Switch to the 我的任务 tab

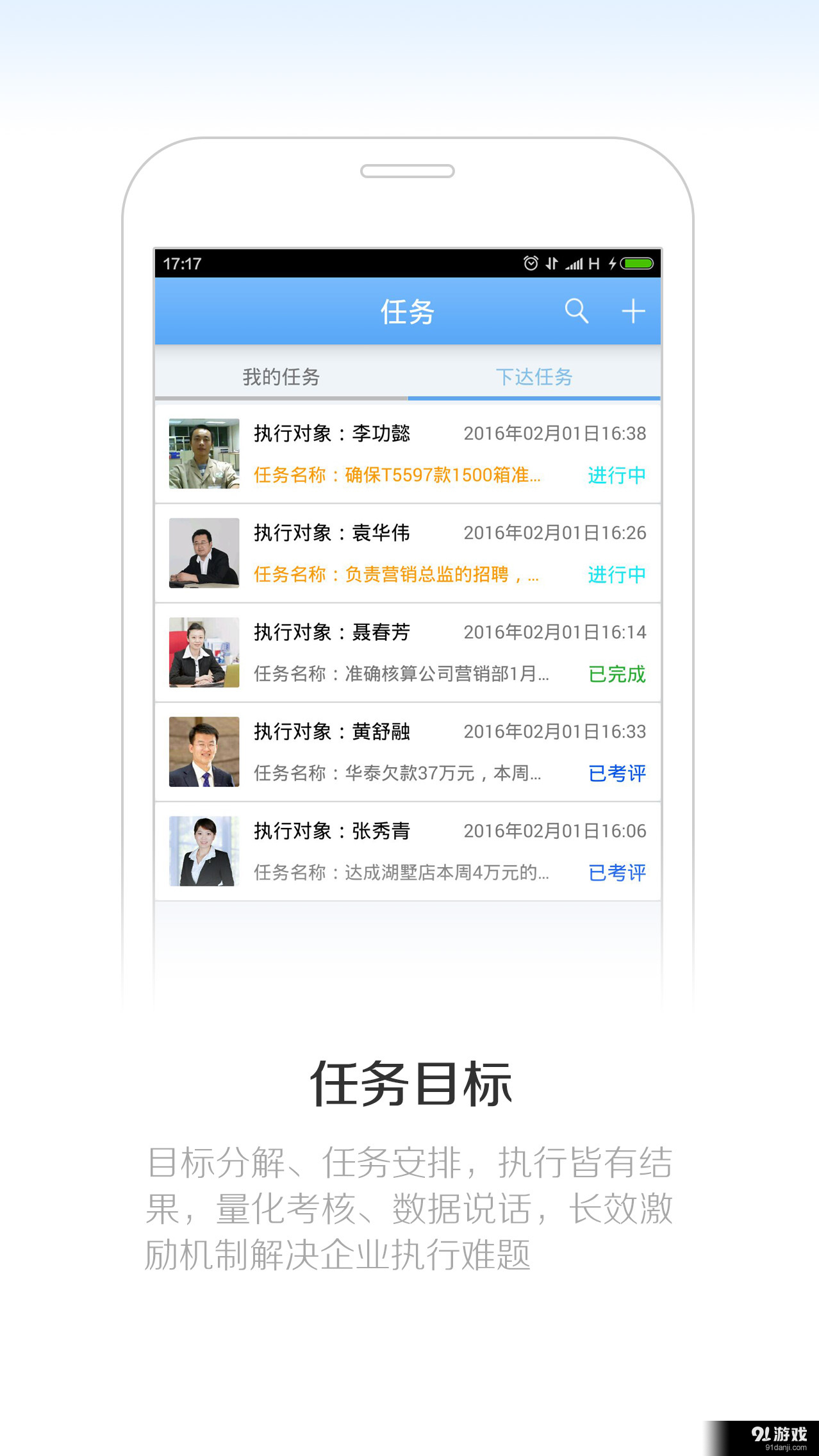pos(280,377)
